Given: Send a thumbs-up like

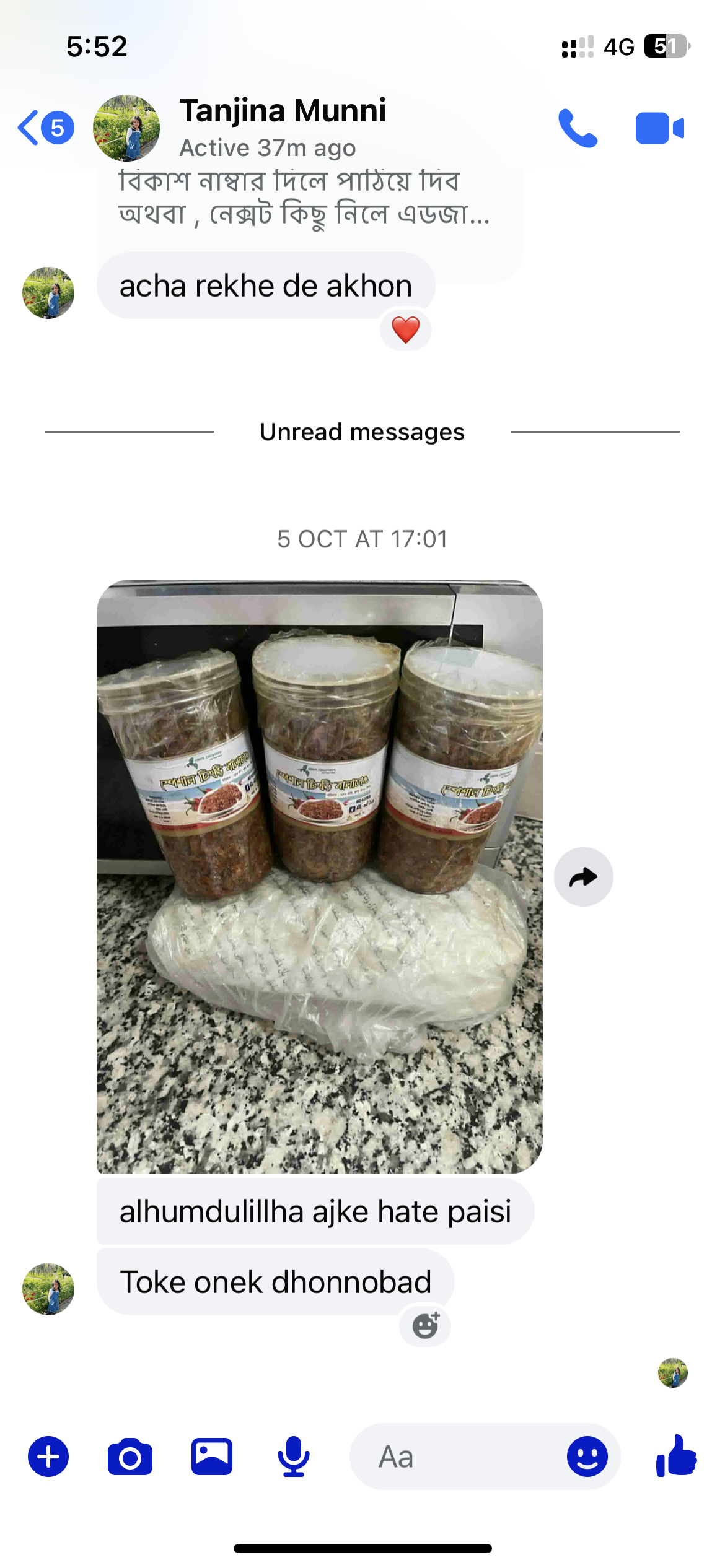Looking at the screenshot, I should click(677, 1457).
